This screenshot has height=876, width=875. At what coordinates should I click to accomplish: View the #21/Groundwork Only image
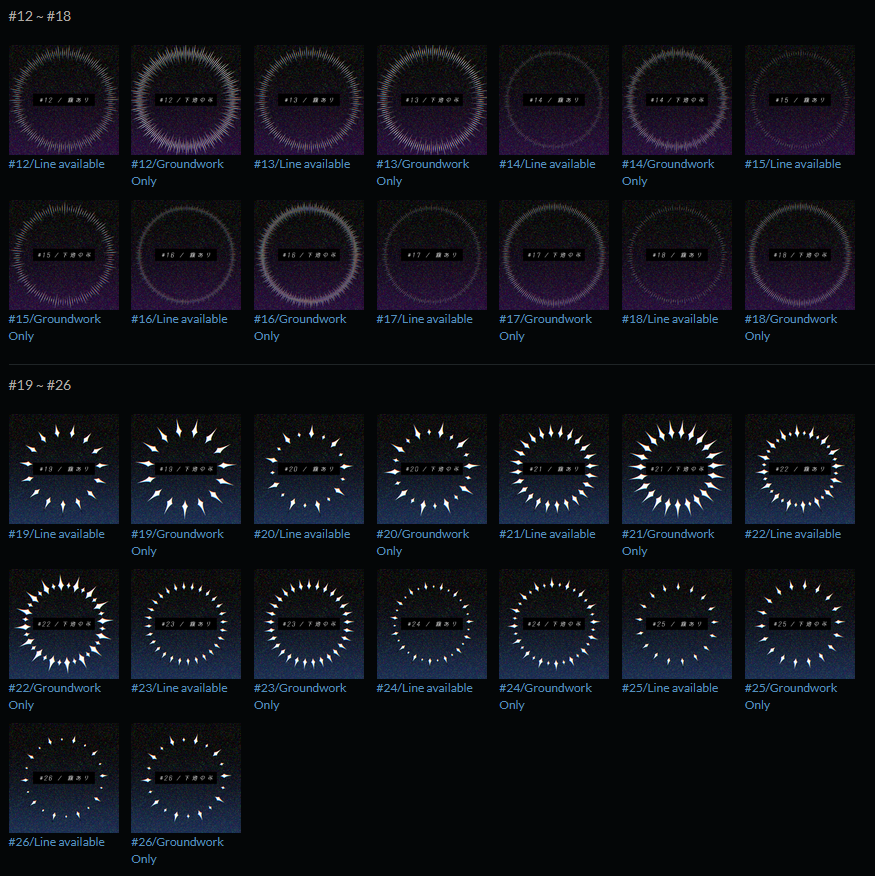677,468
